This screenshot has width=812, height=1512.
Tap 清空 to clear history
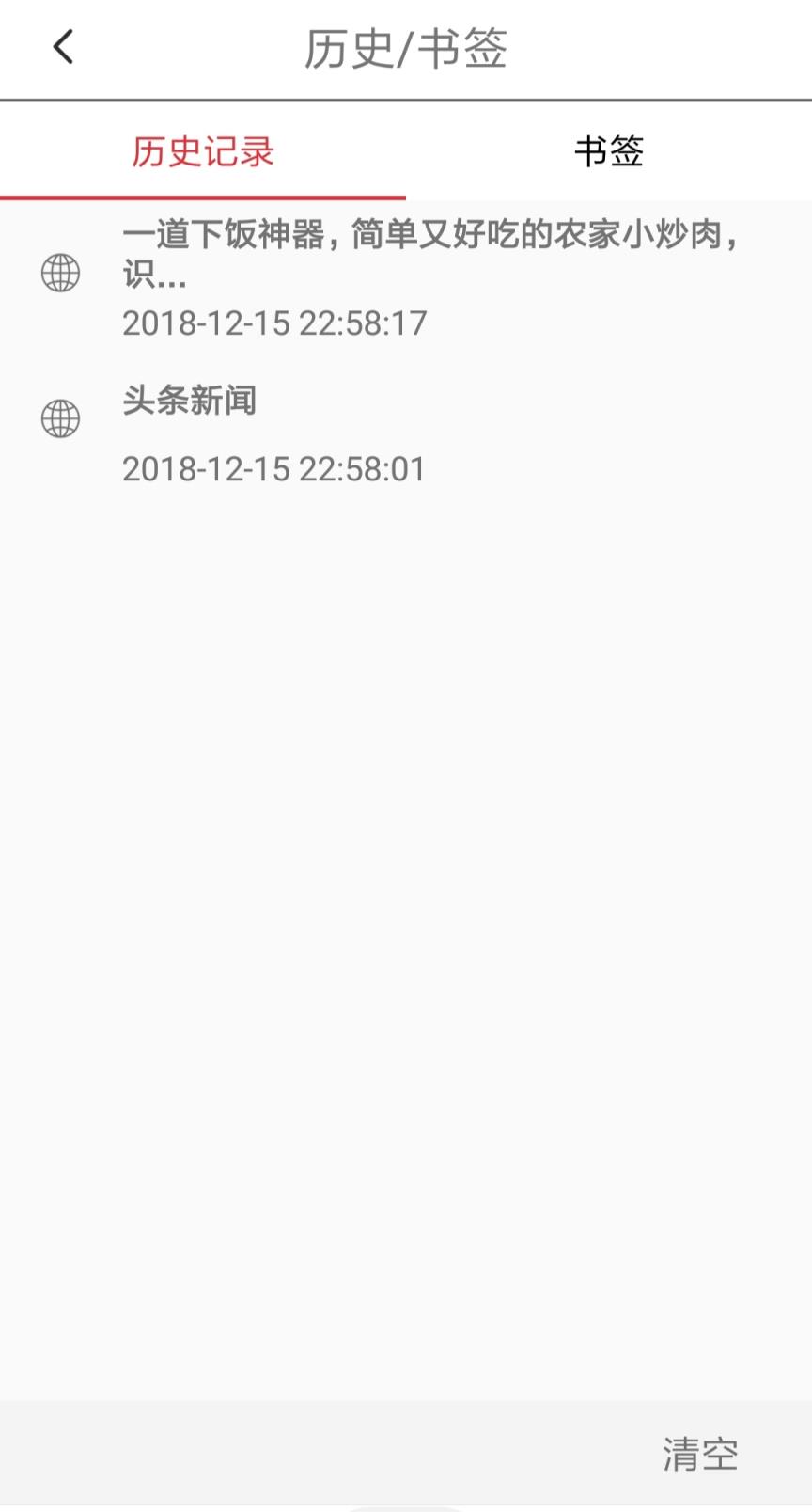(x=699, y=1454)
